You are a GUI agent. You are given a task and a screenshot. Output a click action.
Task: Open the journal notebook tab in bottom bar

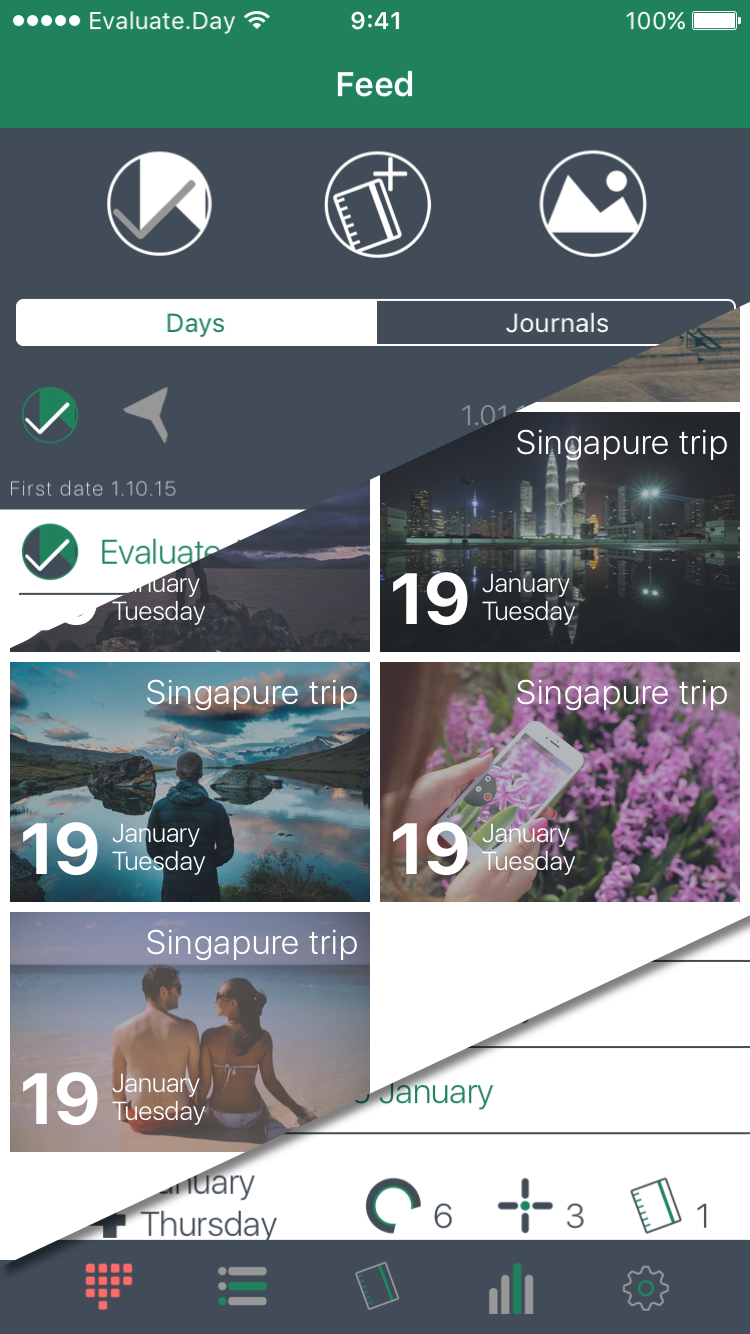[376, 1287]
